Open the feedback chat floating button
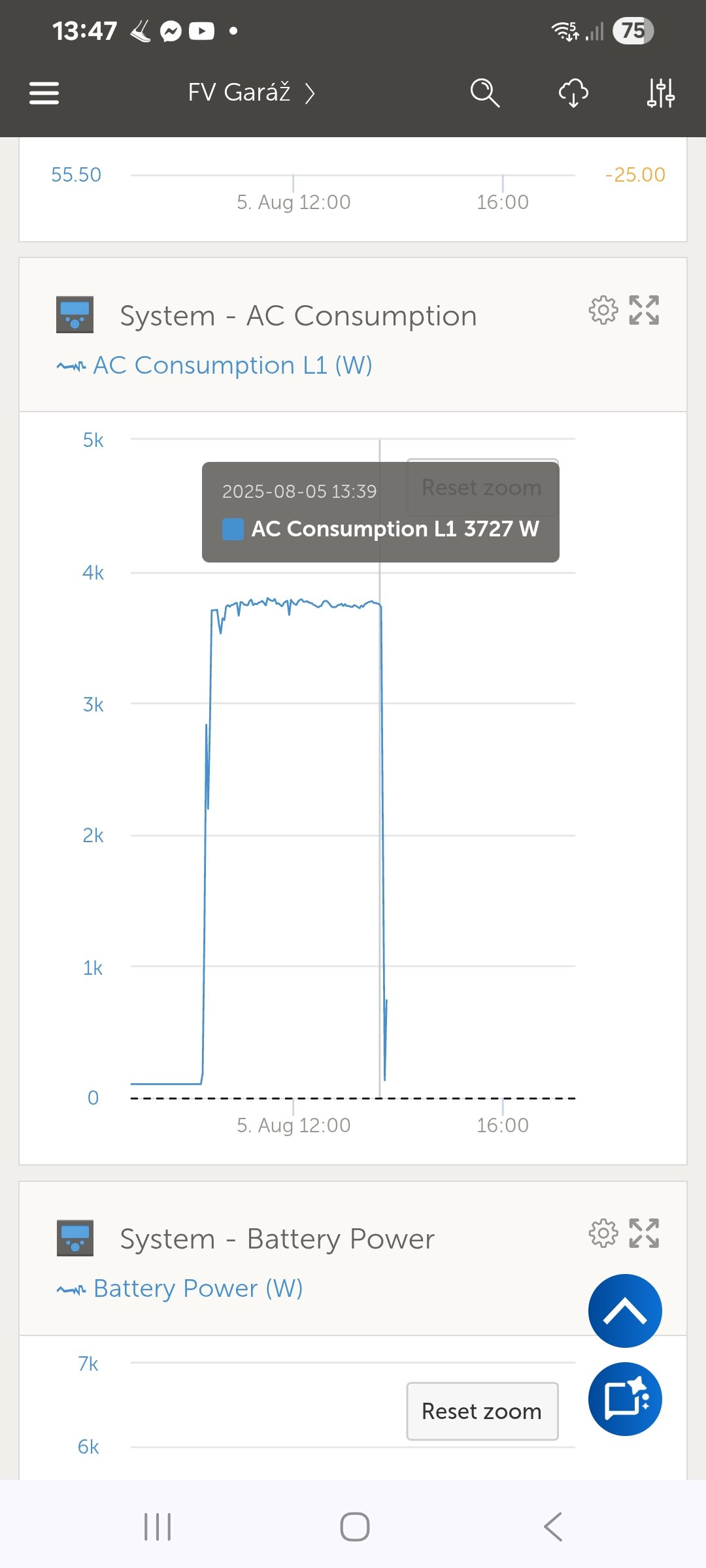 (625, 1399)
